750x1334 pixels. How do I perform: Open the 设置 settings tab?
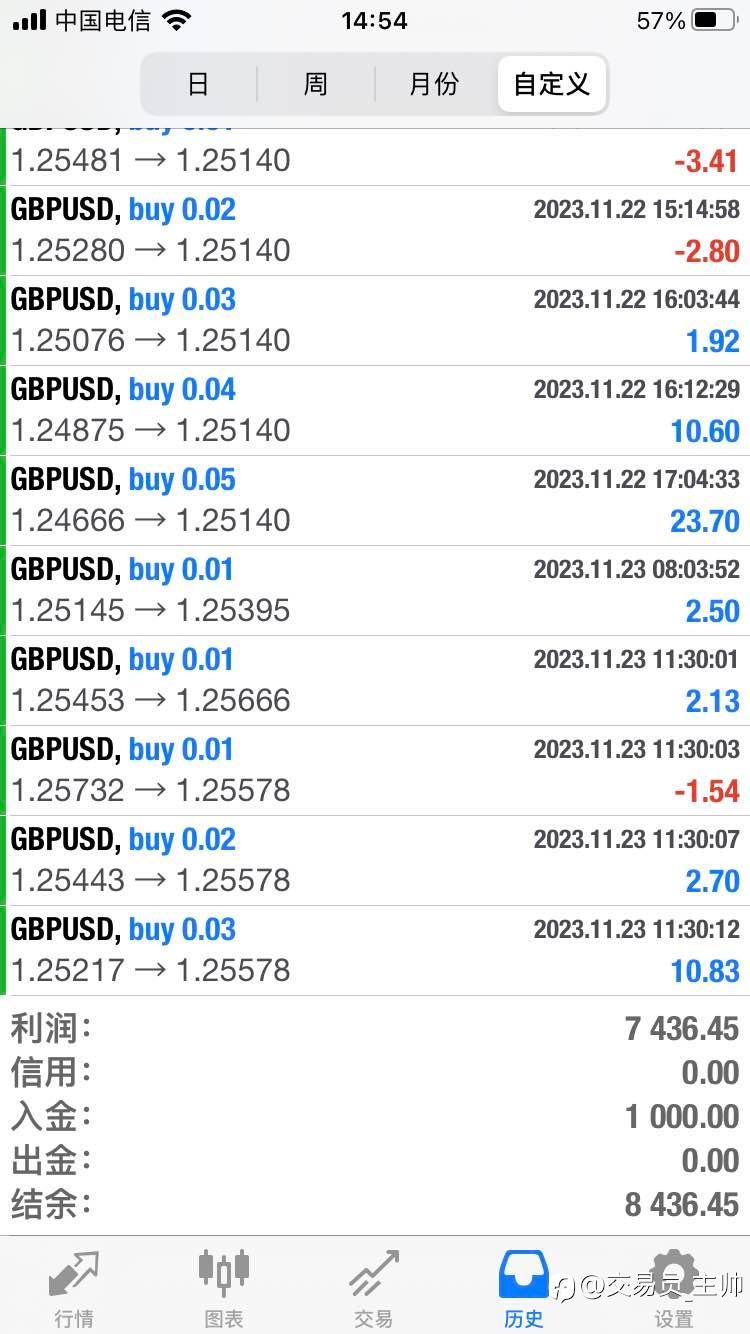(674, 1288)
